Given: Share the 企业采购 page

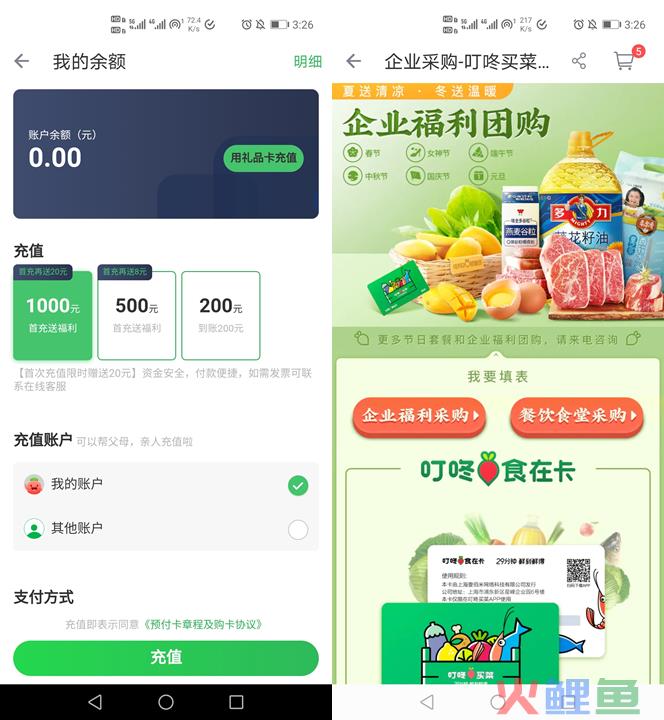Looking at the screenshot, I should [x=579, y=62].
